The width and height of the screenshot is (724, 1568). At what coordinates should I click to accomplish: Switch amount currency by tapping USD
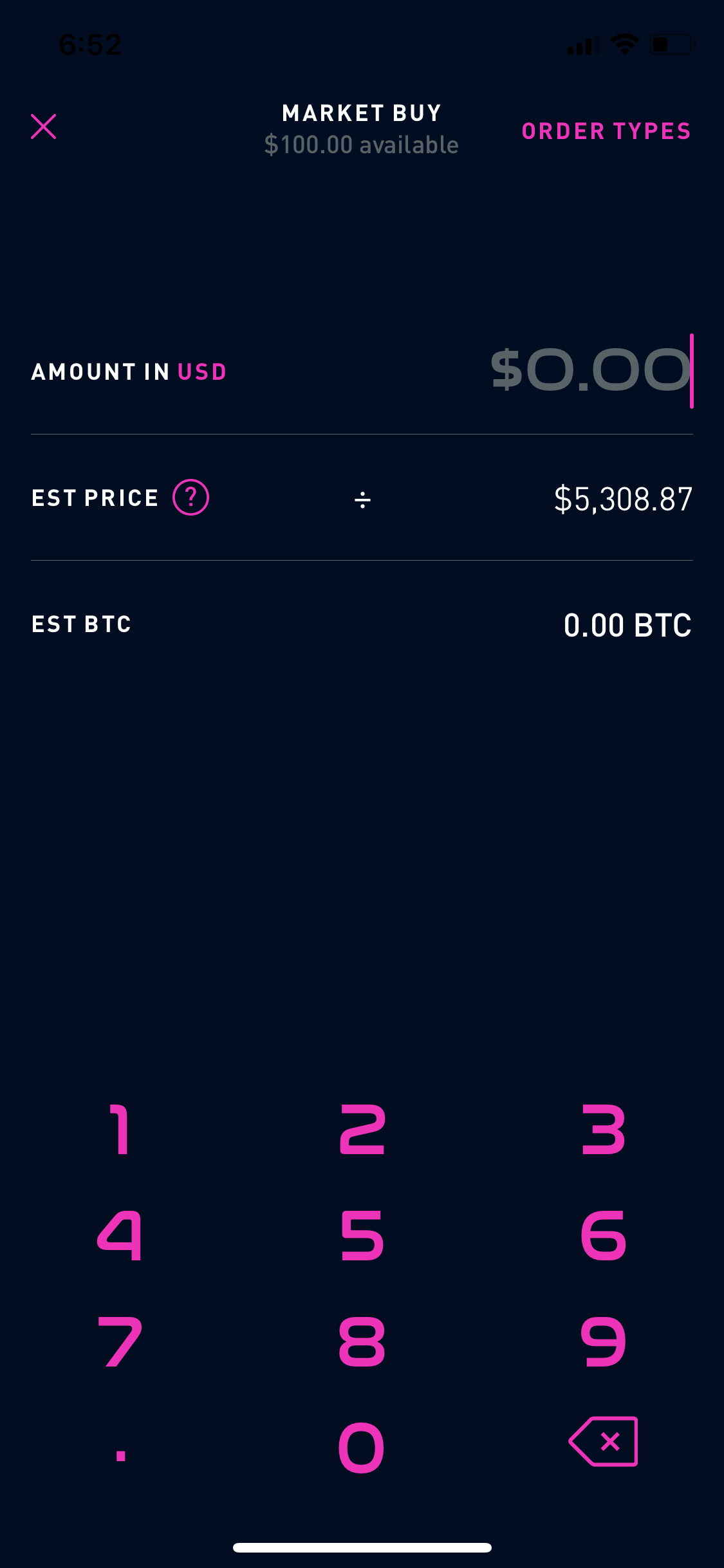coord(202,371)
